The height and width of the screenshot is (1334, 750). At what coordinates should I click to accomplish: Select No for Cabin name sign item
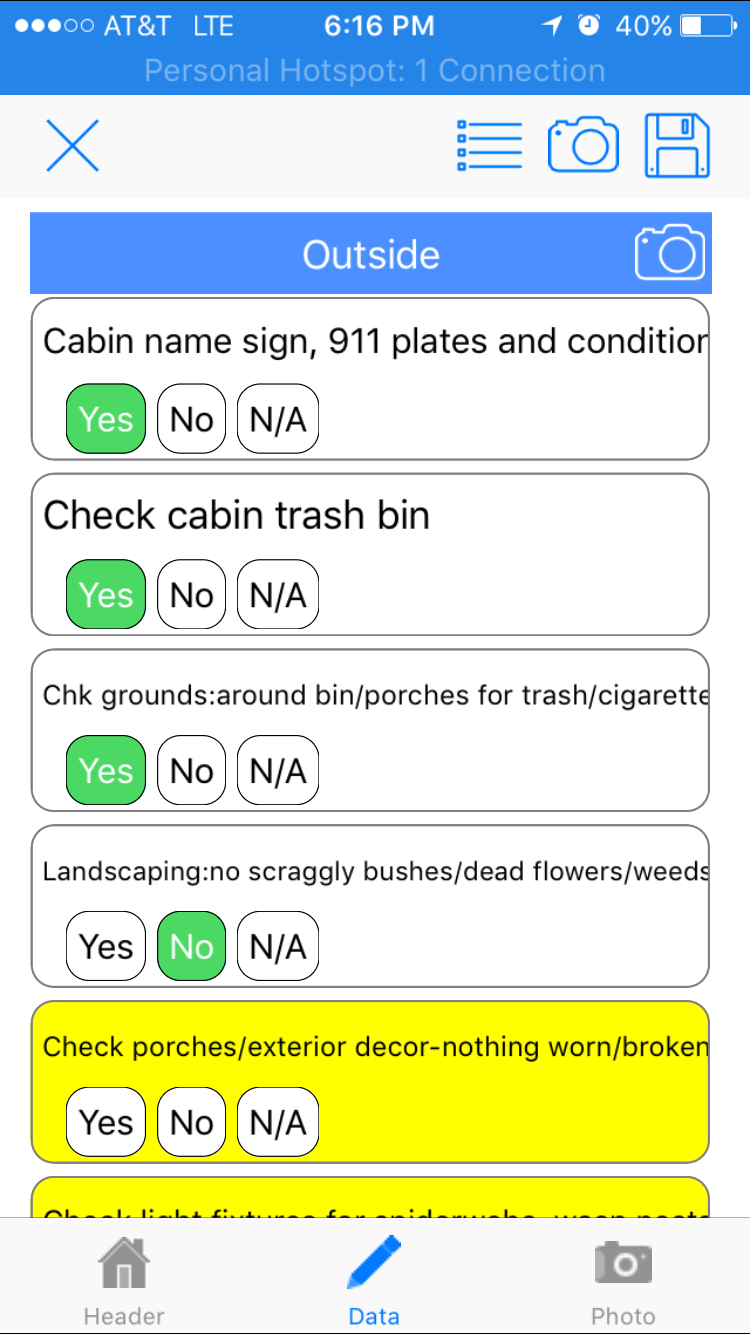pyautogui.click(x=192, y=419)
